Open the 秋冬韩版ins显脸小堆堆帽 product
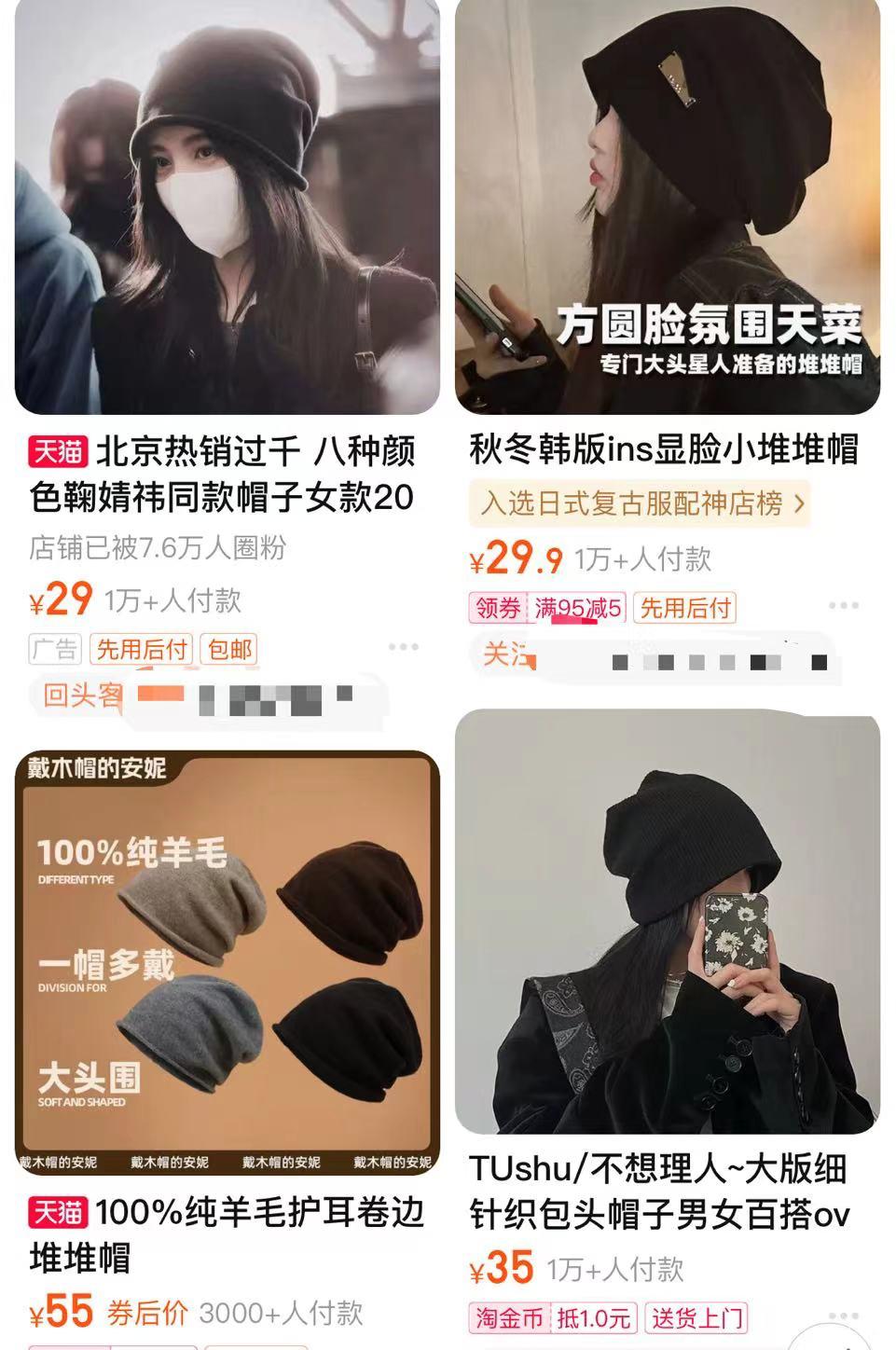The image size is (896, 1350). tap(667, 207)
